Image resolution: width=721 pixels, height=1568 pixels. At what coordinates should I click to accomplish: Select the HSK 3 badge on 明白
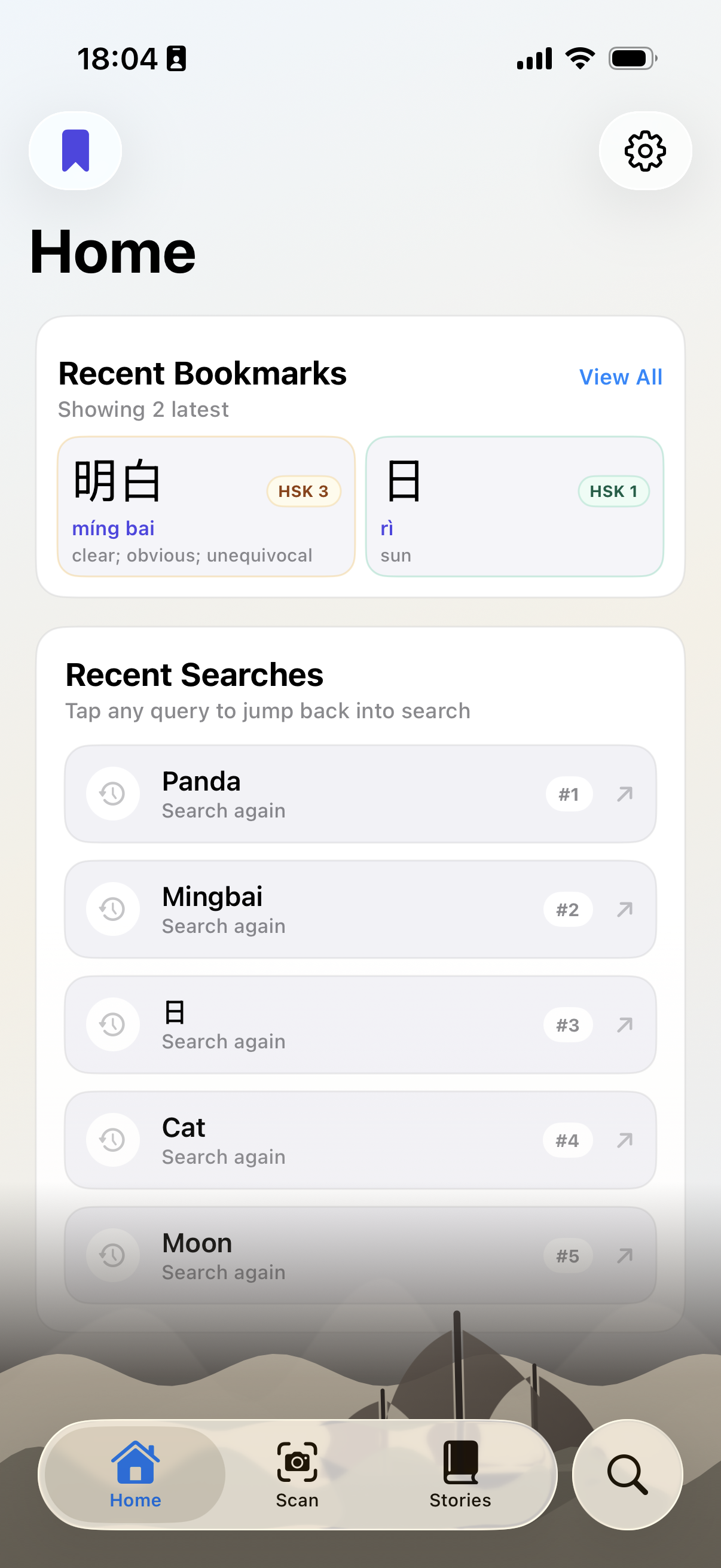(304, 490)
